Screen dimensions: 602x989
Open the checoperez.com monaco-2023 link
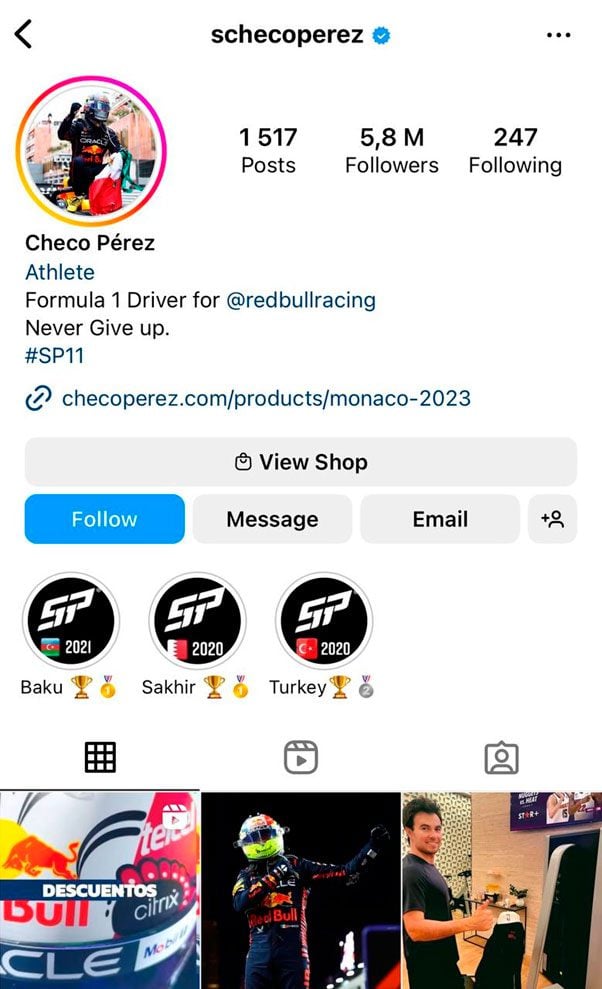point(265,399)
